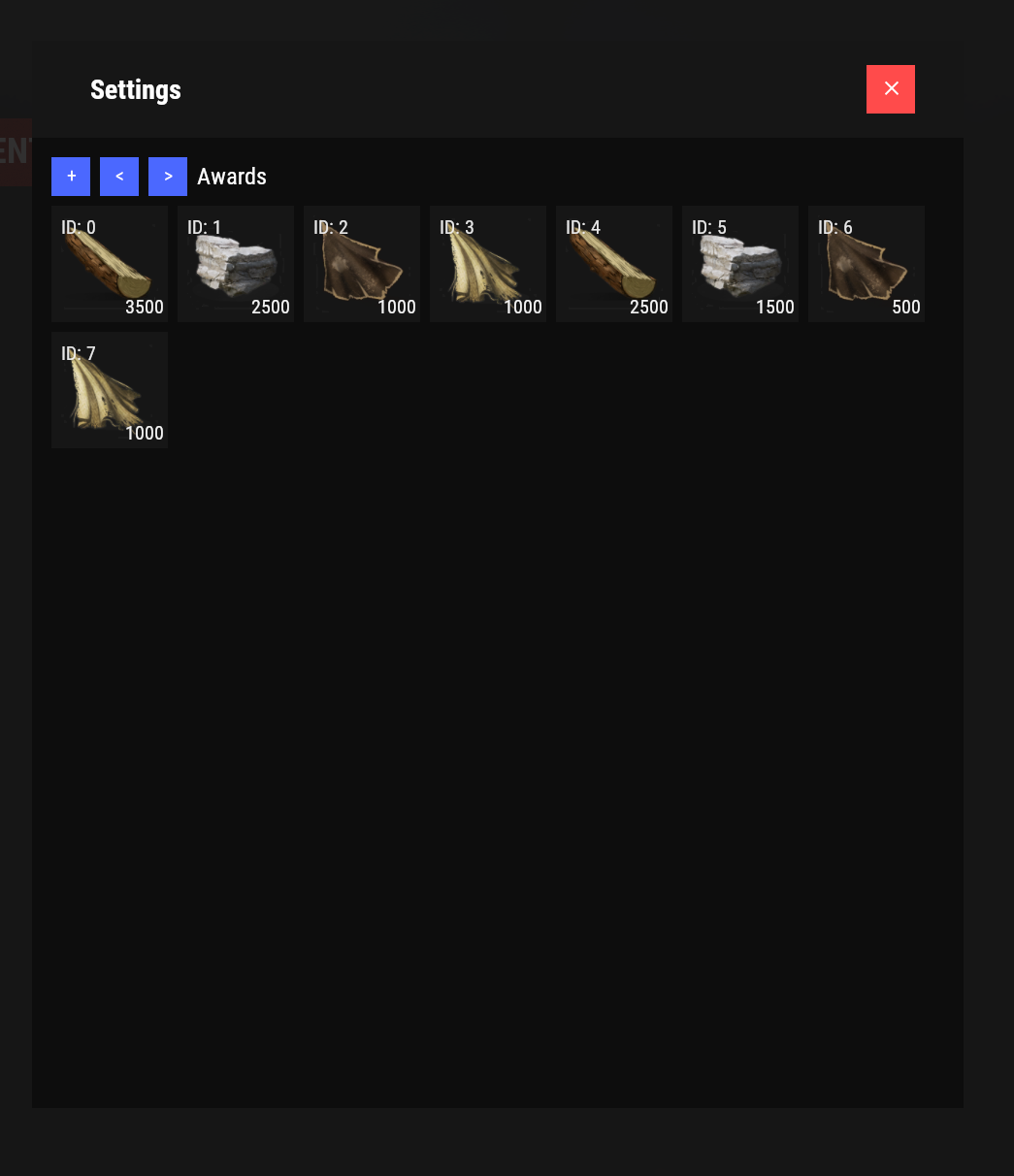
Task: Open award ID: 4 with 2500 wood
Action: click(x=614, y=264)
